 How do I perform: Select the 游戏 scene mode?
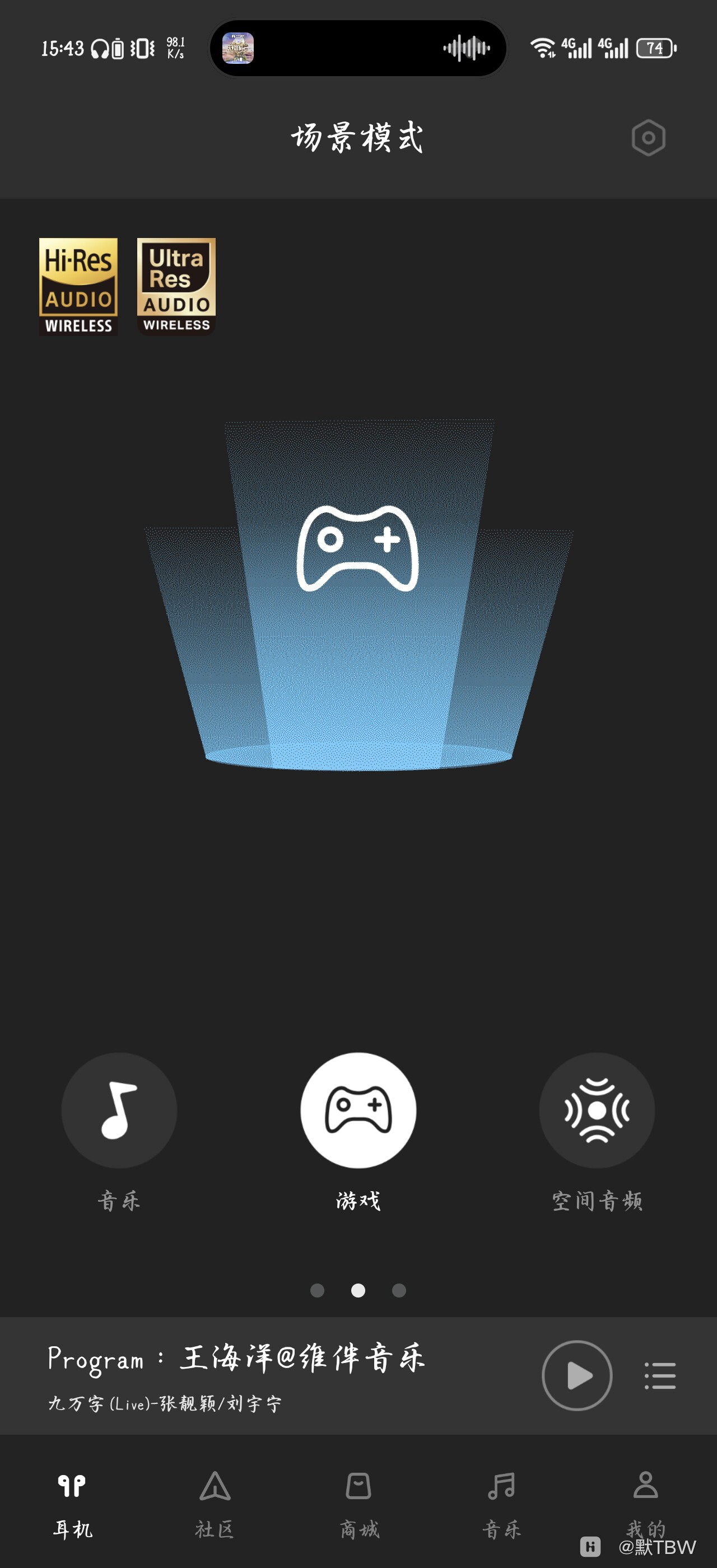(x=358, y=1110)
